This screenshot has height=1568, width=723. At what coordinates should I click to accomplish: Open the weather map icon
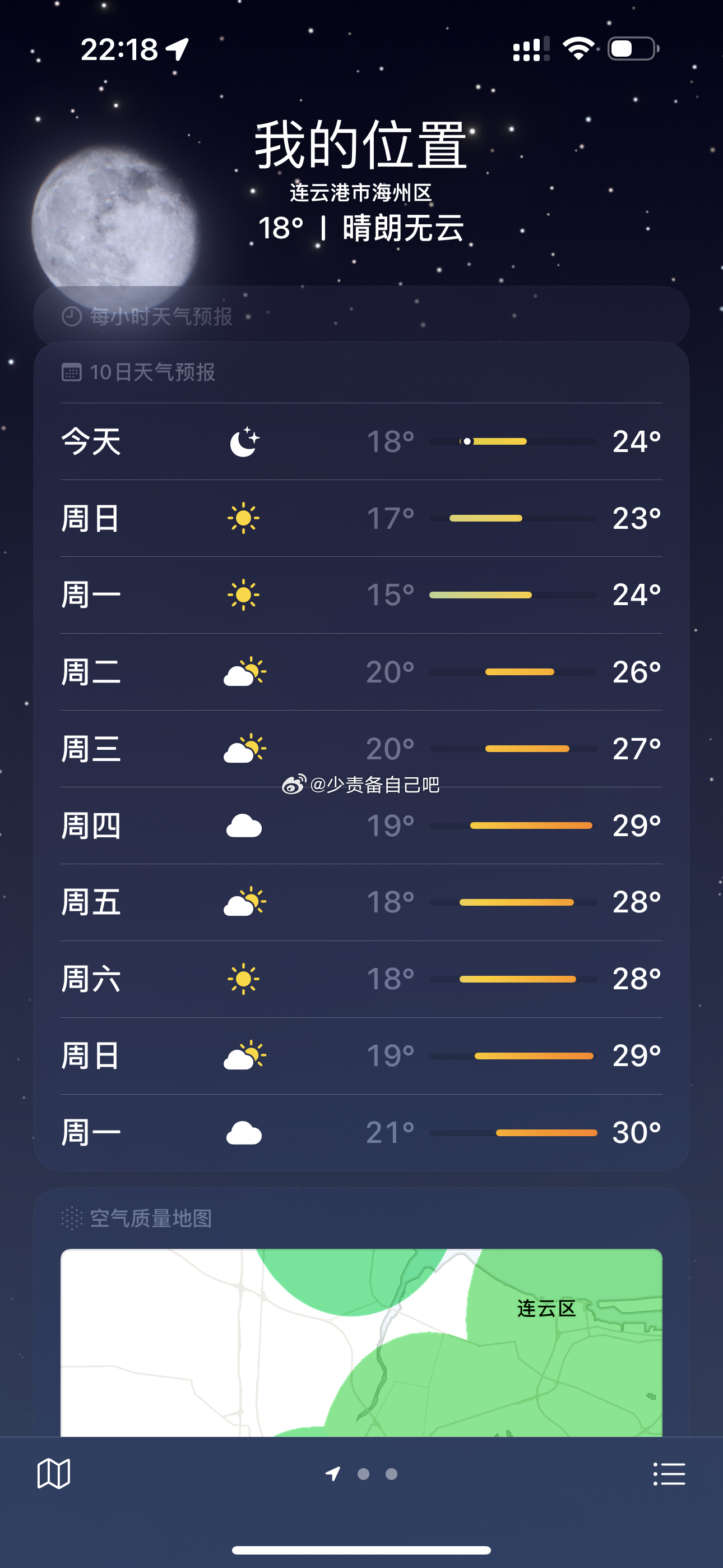(x=54, y=1474)
